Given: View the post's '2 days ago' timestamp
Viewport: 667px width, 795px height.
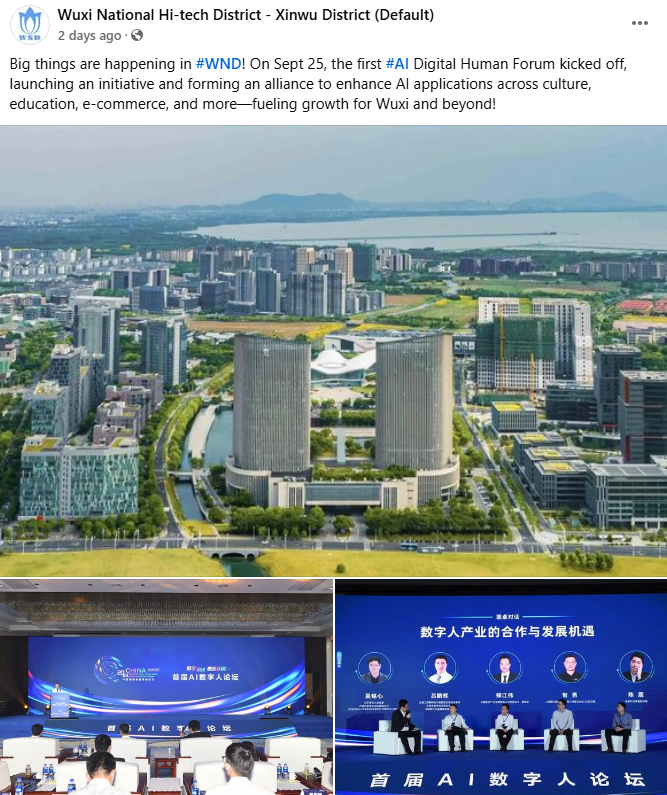Looking at the screenshot, I should pos(90,35).
